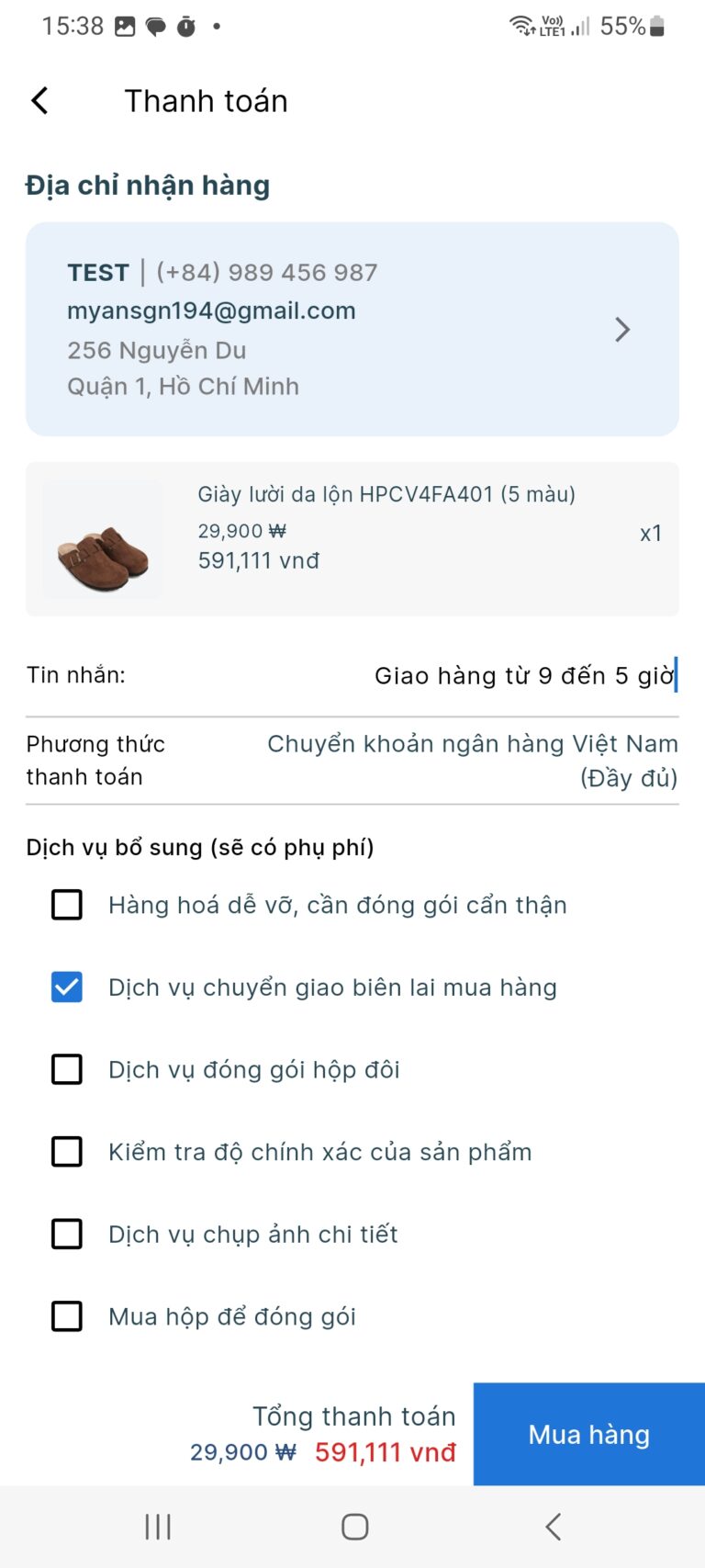Open the delivery address card for TEST

(x=352, y=329)
